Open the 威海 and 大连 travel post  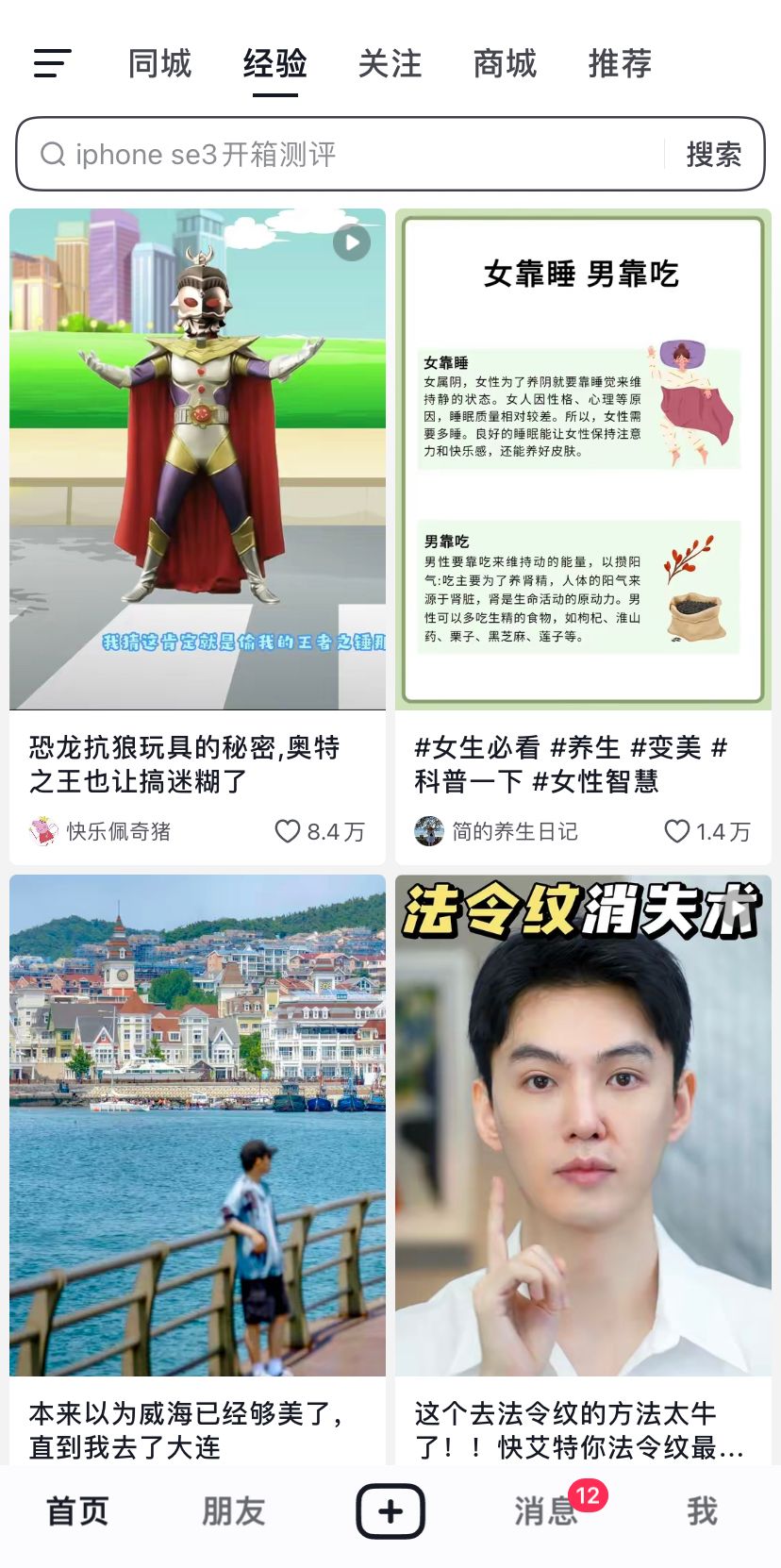(197, 1125)
